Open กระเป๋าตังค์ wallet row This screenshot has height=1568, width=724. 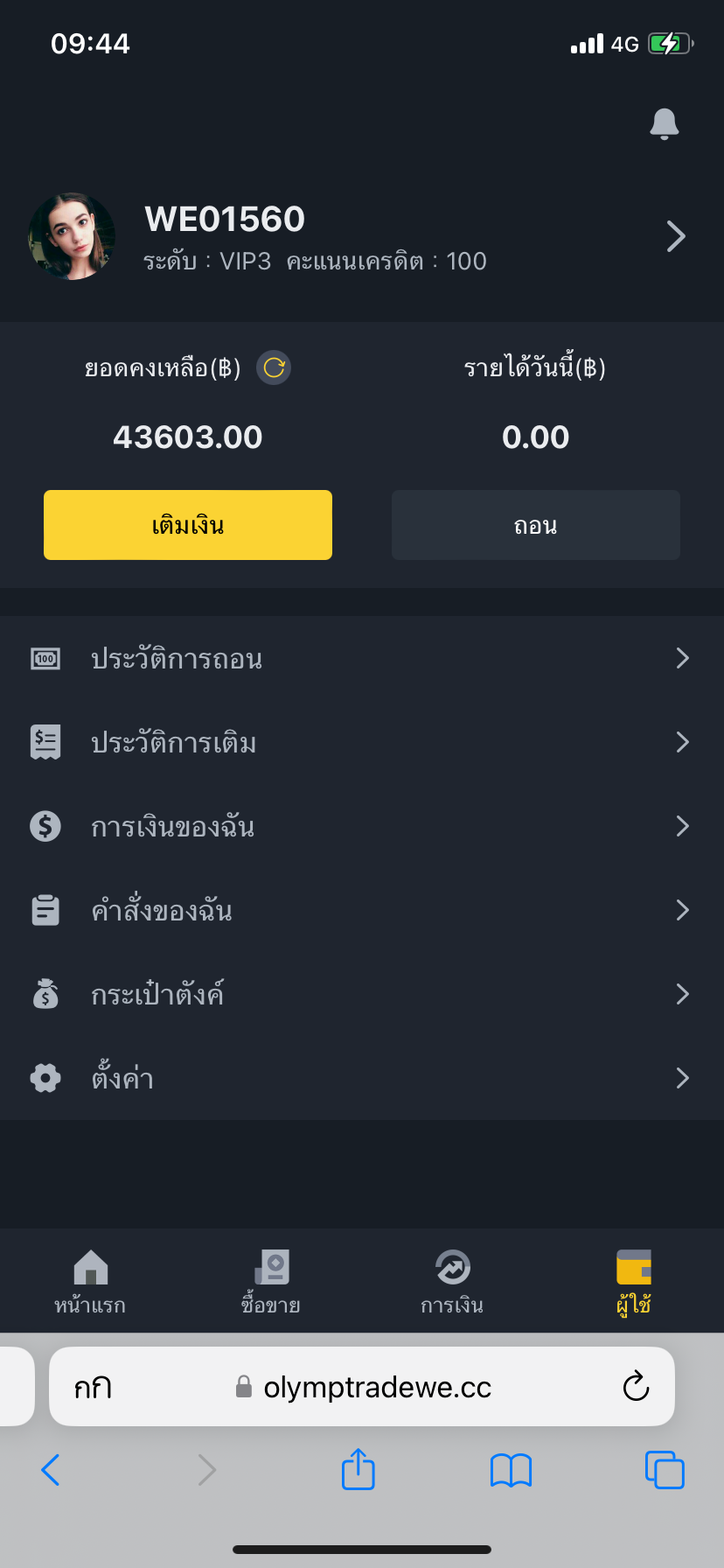362,994
